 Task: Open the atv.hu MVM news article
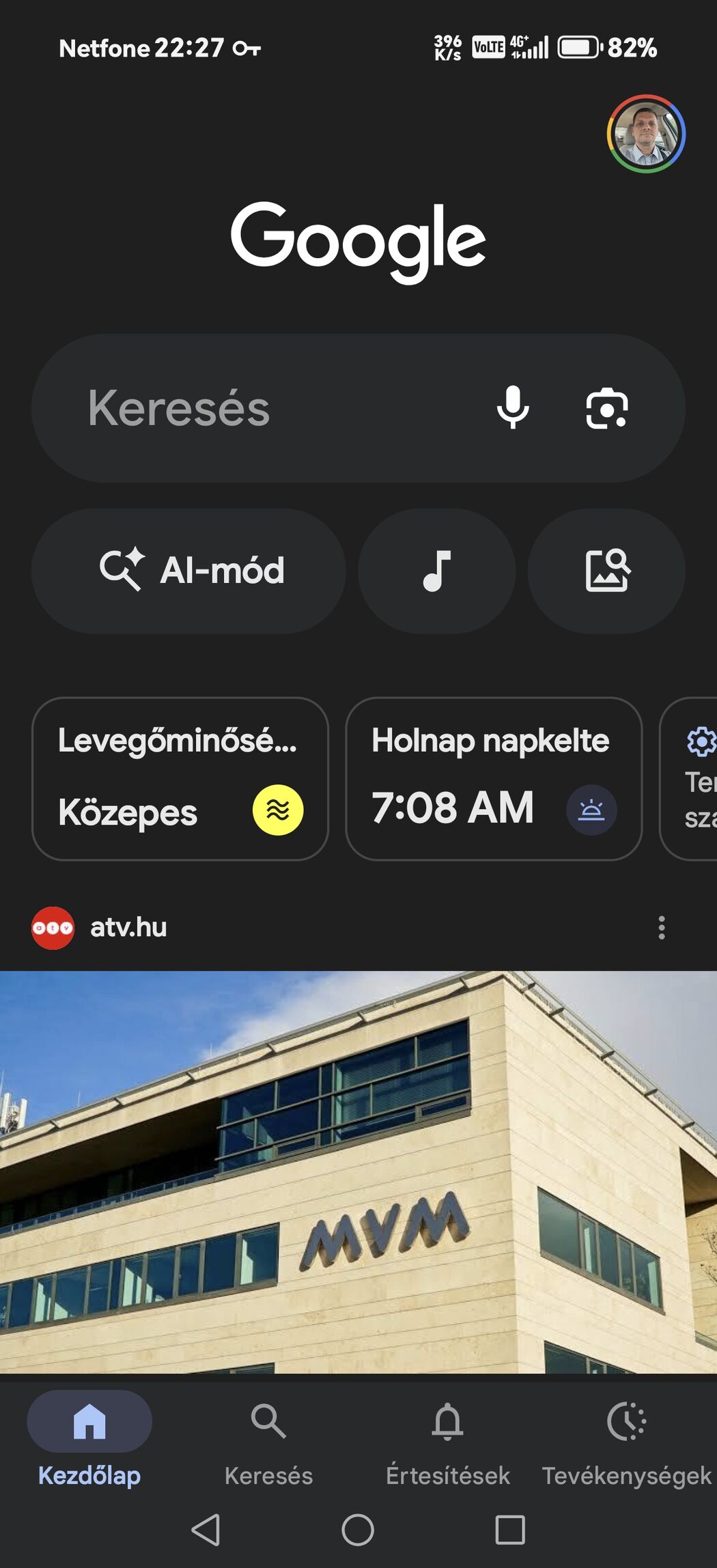pyautogui.click(x=358, y=1171)
